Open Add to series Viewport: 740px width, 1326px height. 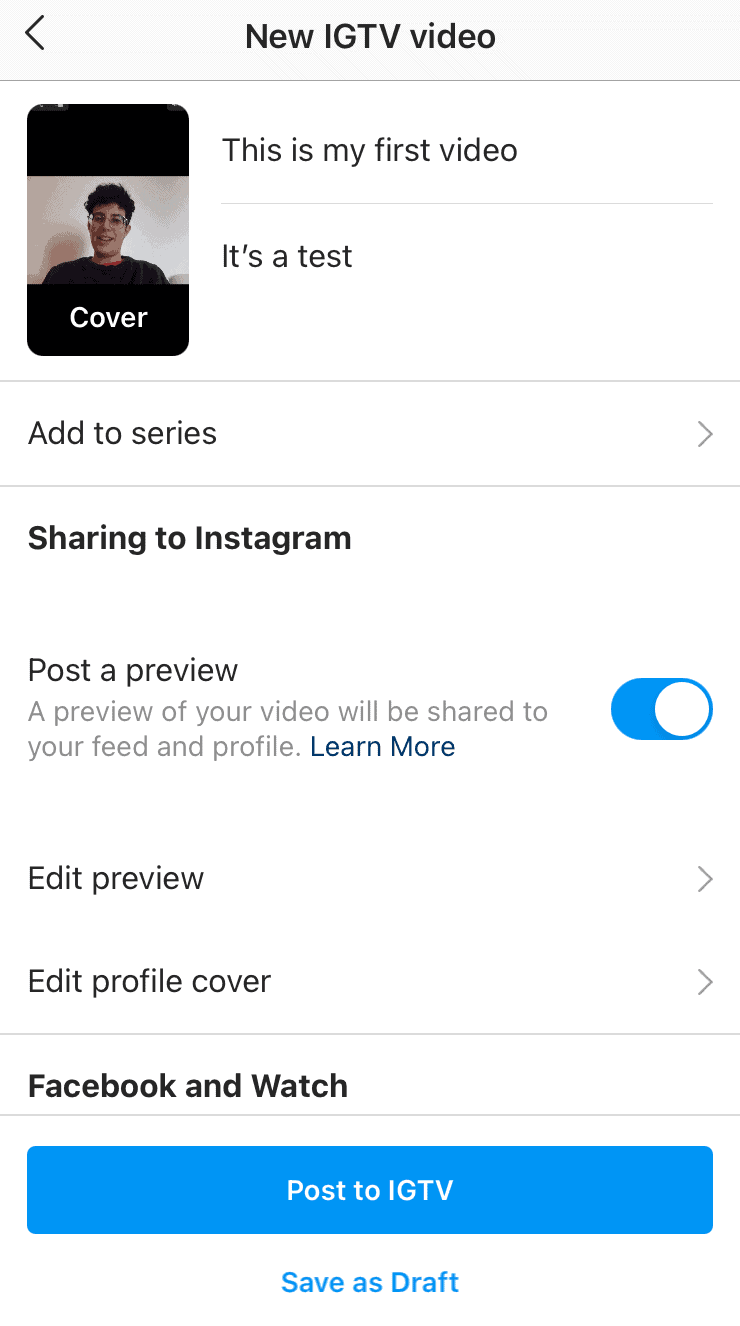click(x=370, y=434)
